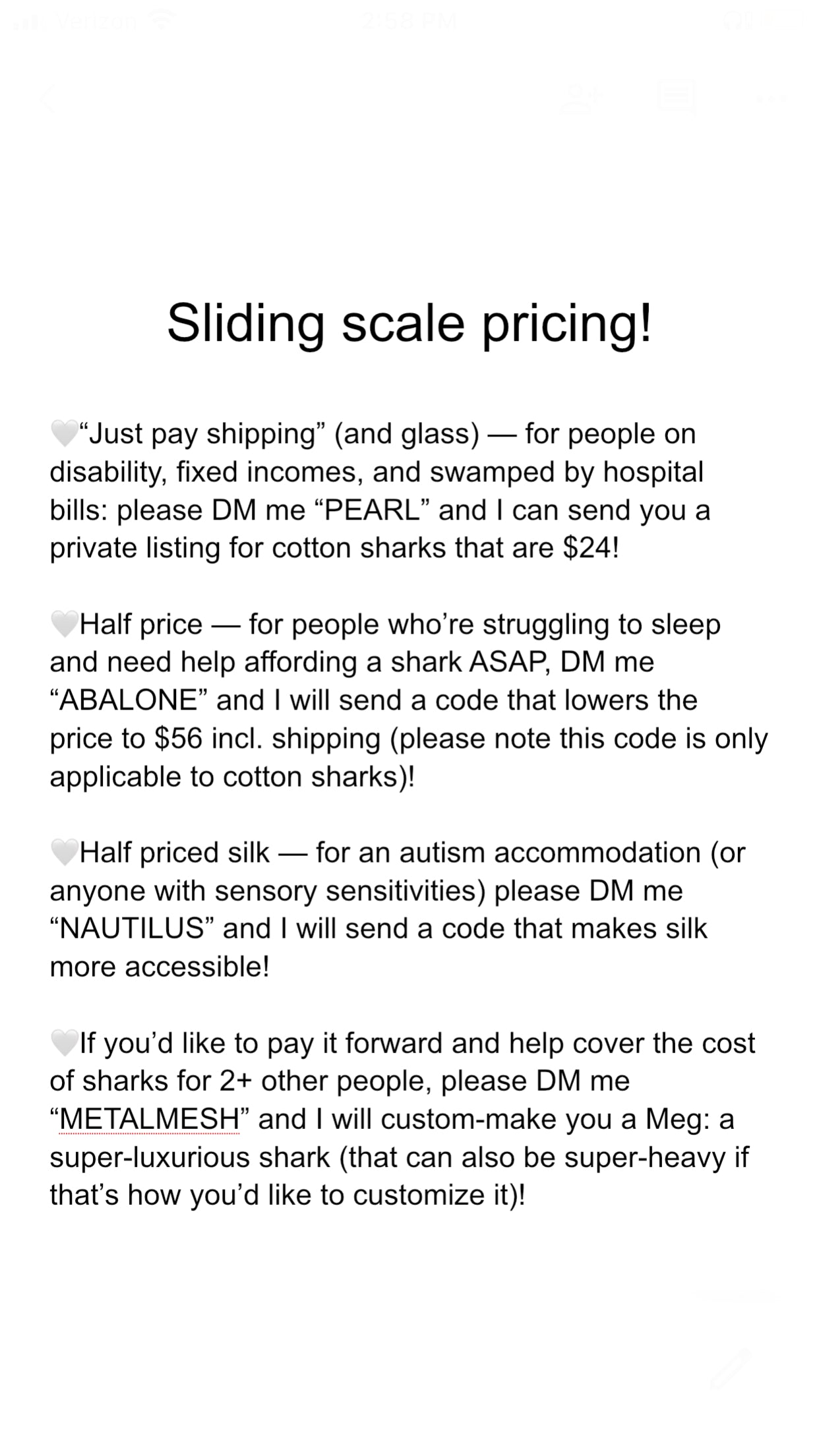819x1456 pixels.
Task: Go back using the top-left arrow
Action: pos(47,100)
